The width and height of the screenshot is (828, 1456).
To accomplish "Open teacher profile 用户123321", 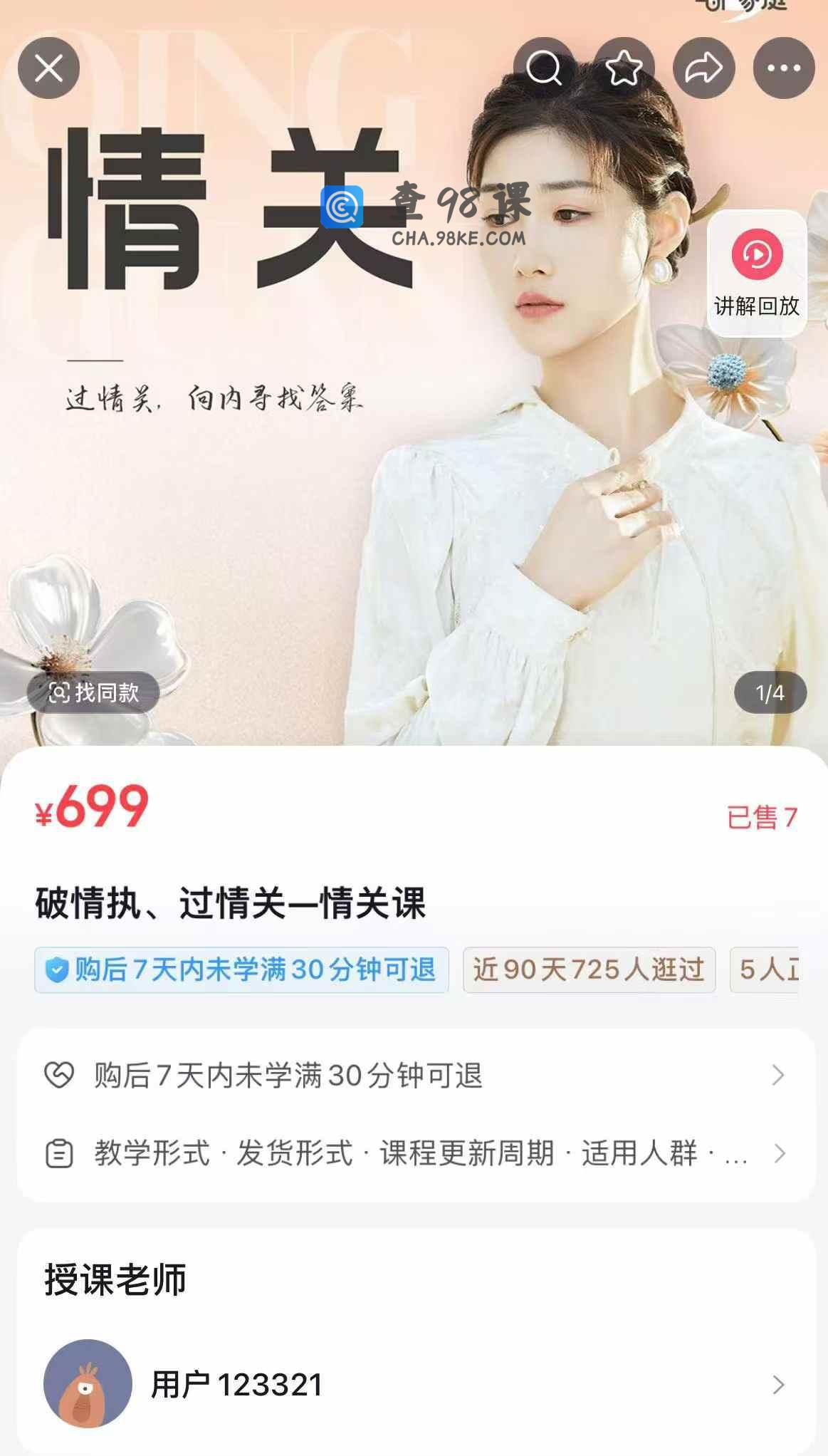I will 416,1385.
